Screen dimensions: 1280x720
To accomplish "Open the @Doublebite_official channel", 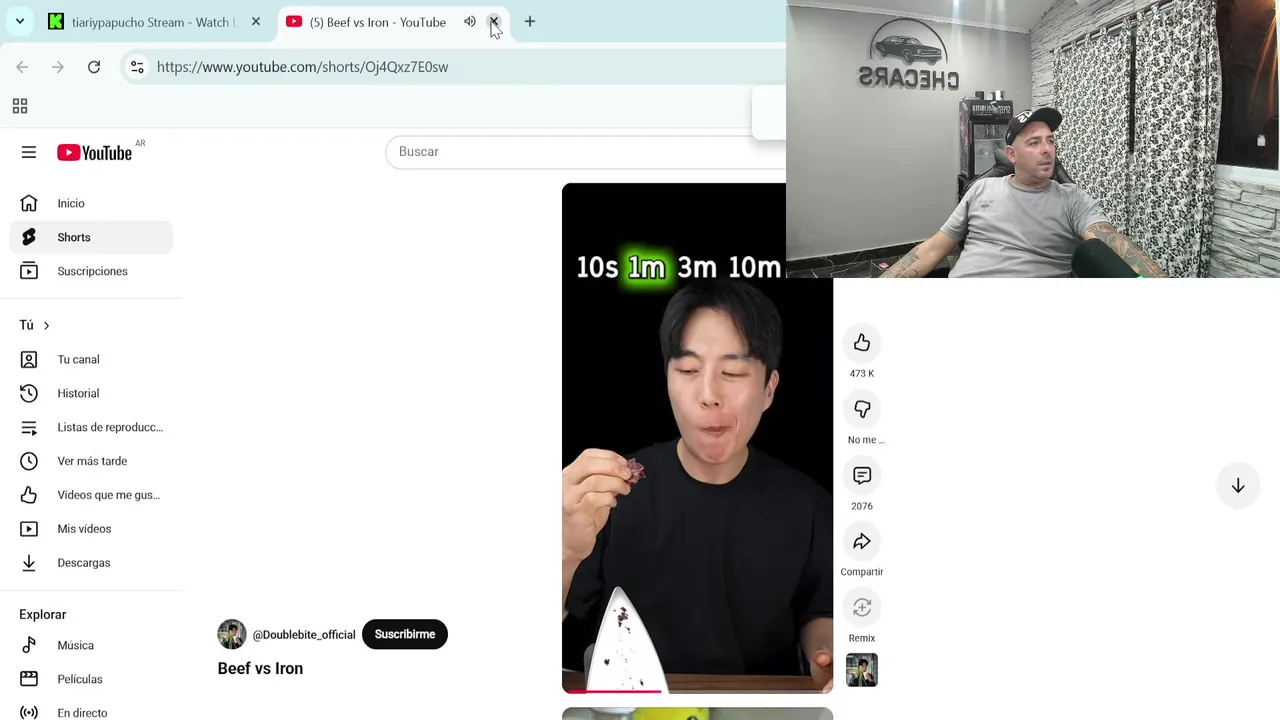I will click(303, 635).
